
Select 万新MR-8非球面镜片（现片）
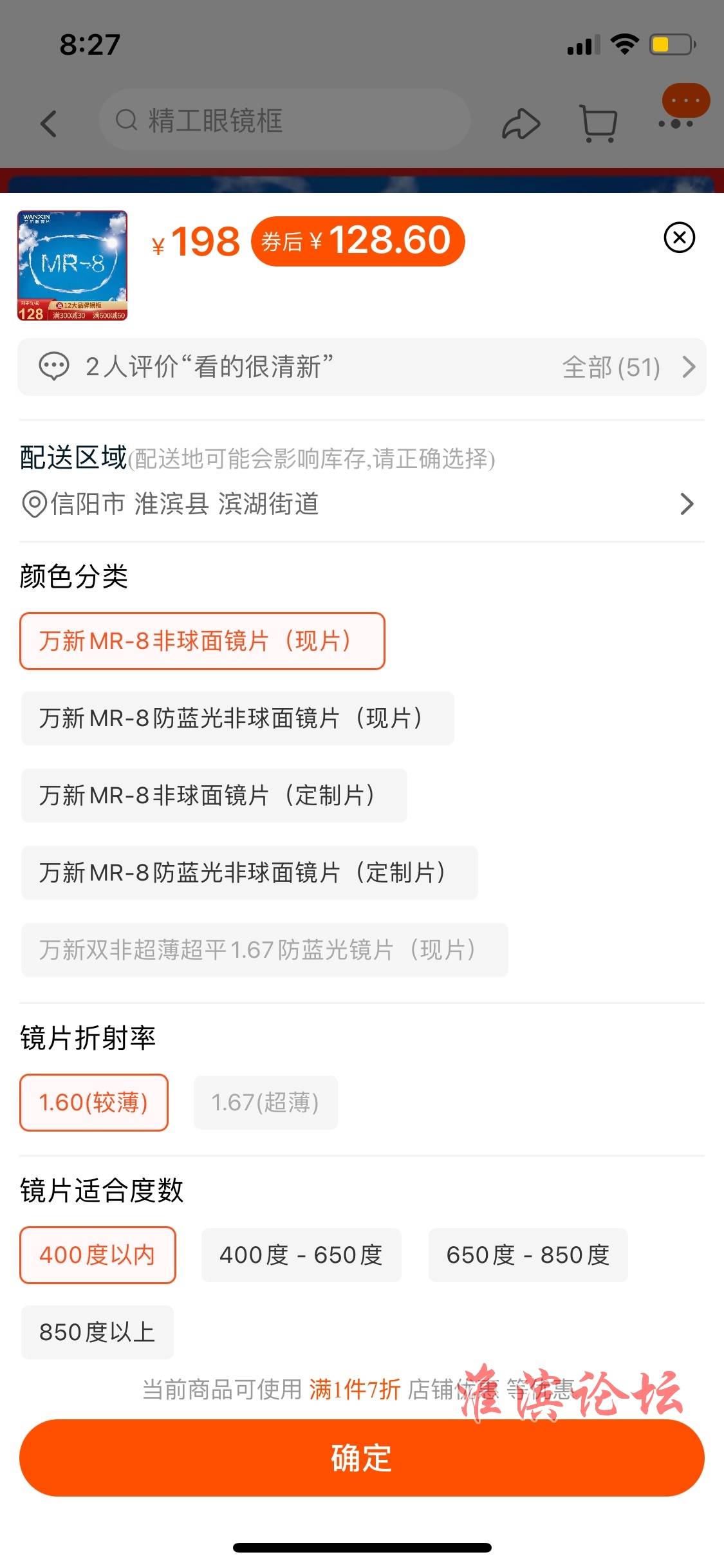[x=202, y=640]
